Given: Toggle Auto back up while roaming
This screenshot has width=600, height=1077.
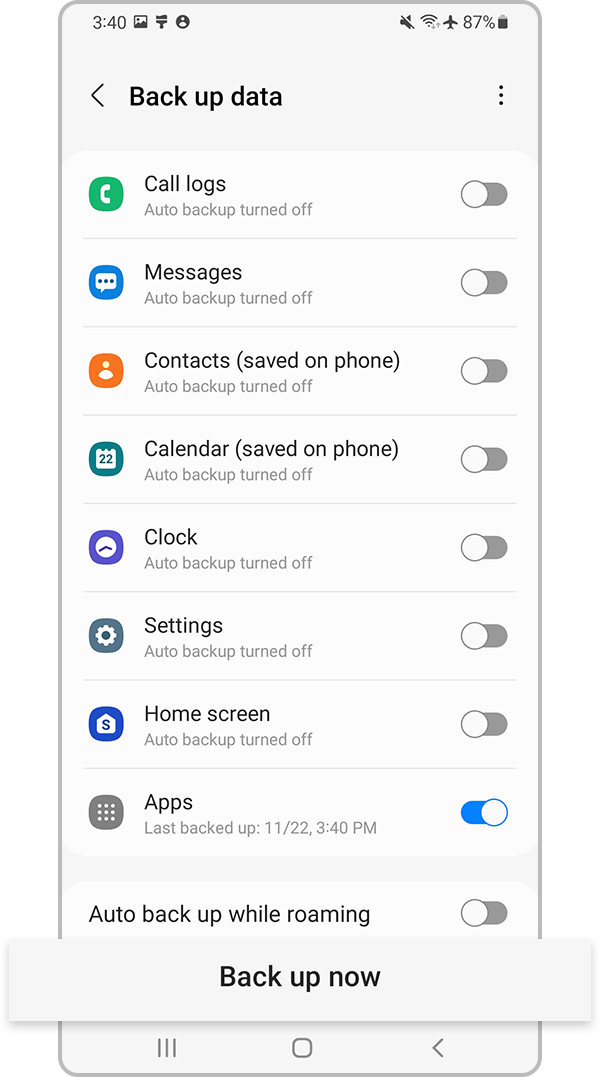Looking at the screenshot, I should tap(484, 913).
